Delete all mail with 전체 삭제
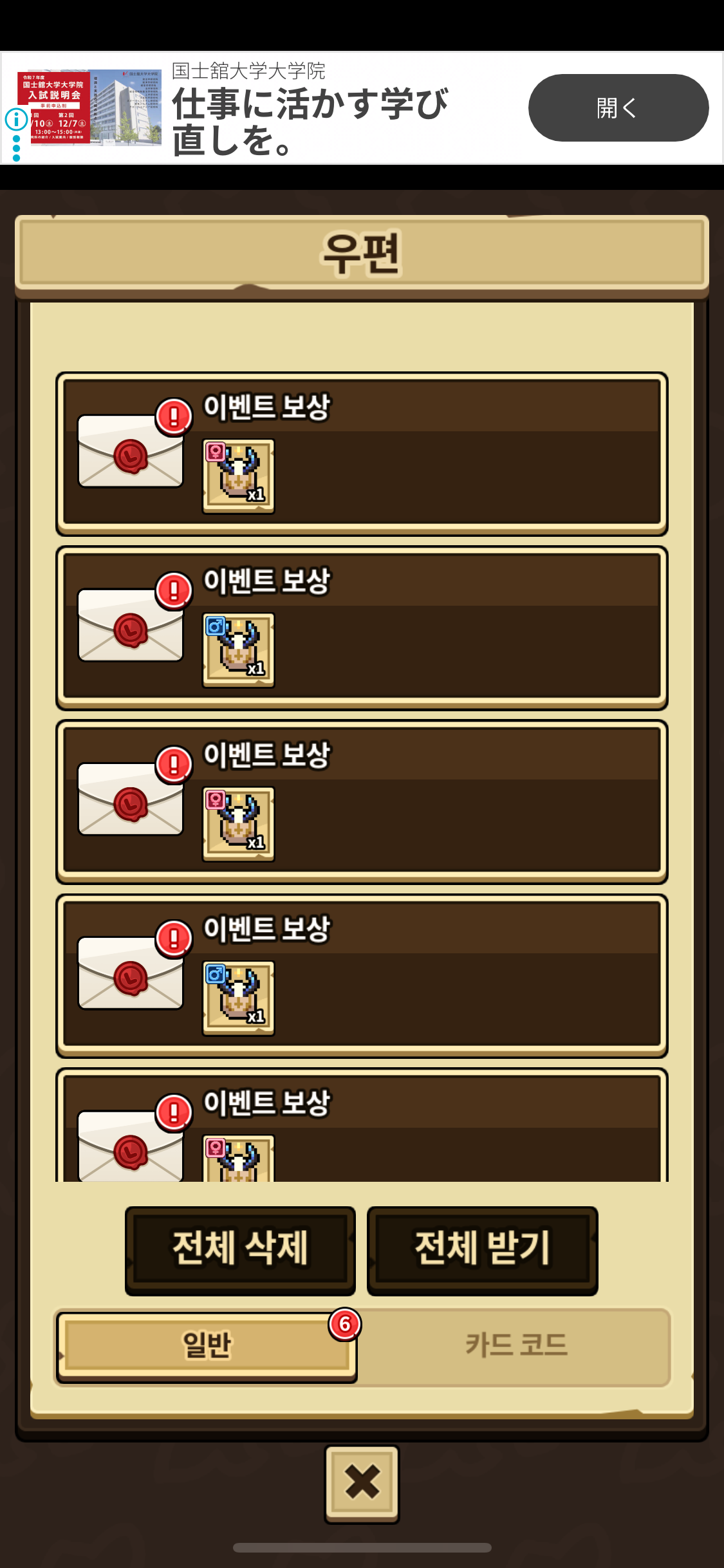Image resolution: width=724 pixels, height=1568 pixels. [x=240, y=1250]
